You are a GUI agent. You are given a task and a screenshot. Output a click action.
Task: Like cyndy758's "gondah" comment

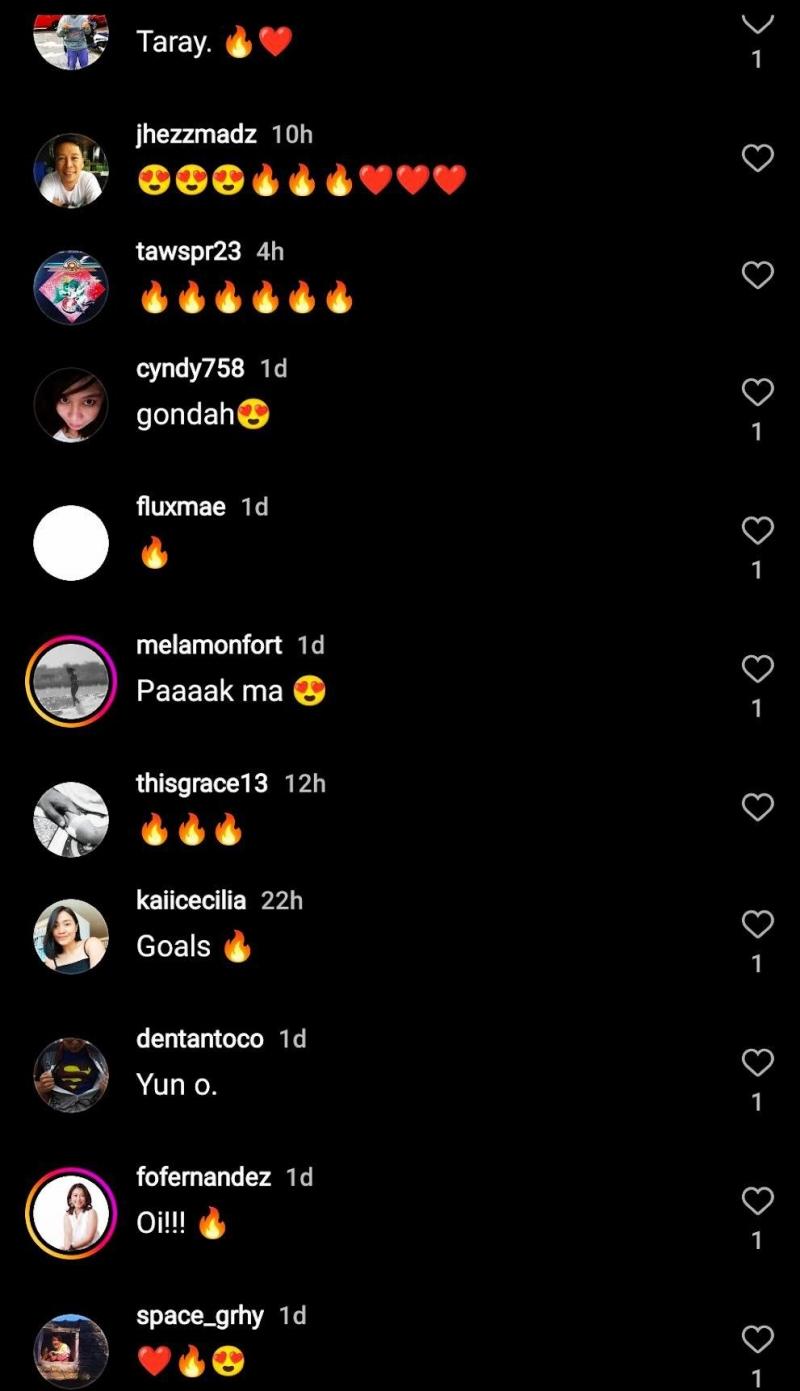[757, 392]
